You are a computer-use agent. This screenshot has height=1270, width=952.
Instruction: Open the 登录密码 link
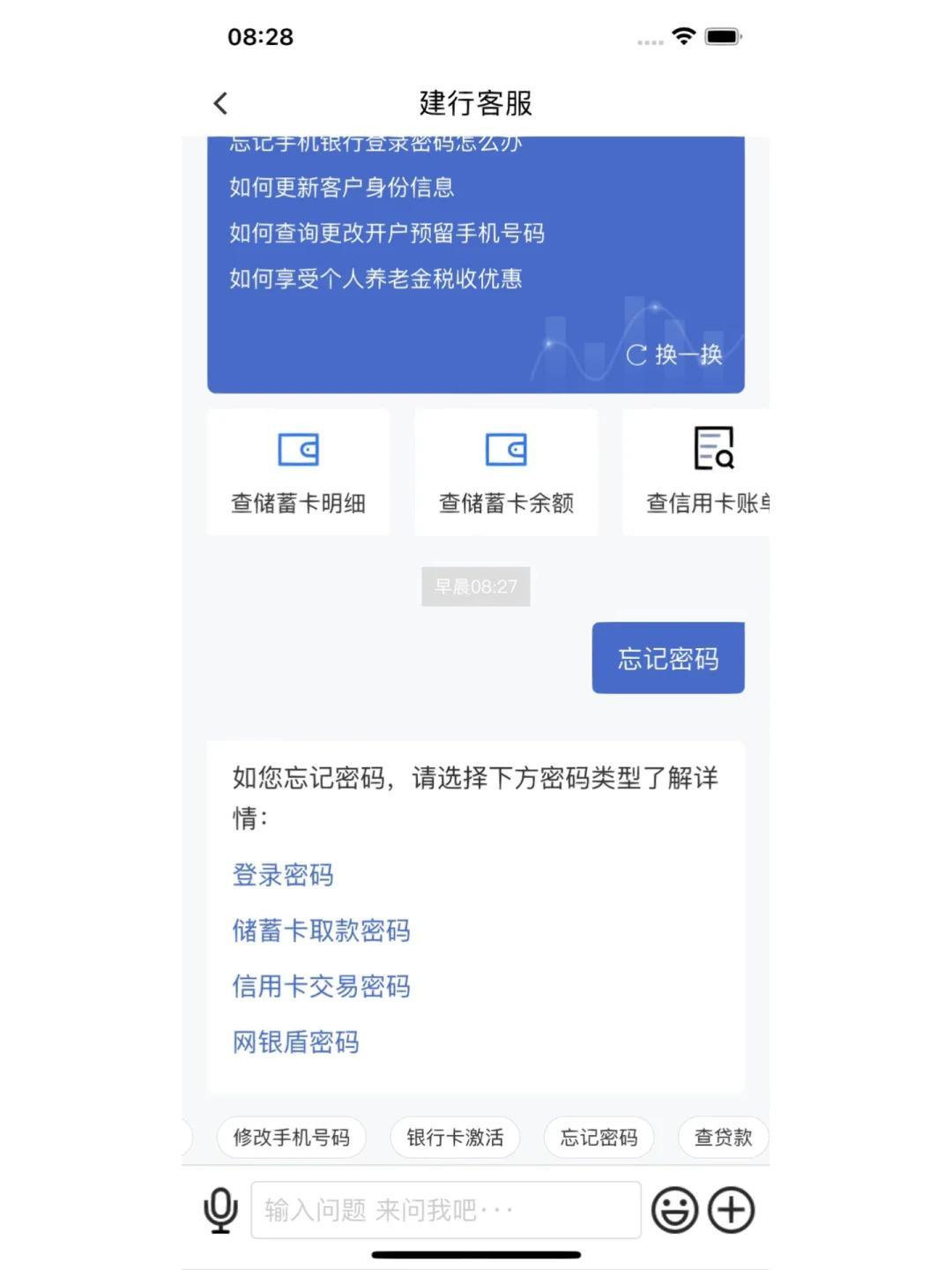[284, 875]
